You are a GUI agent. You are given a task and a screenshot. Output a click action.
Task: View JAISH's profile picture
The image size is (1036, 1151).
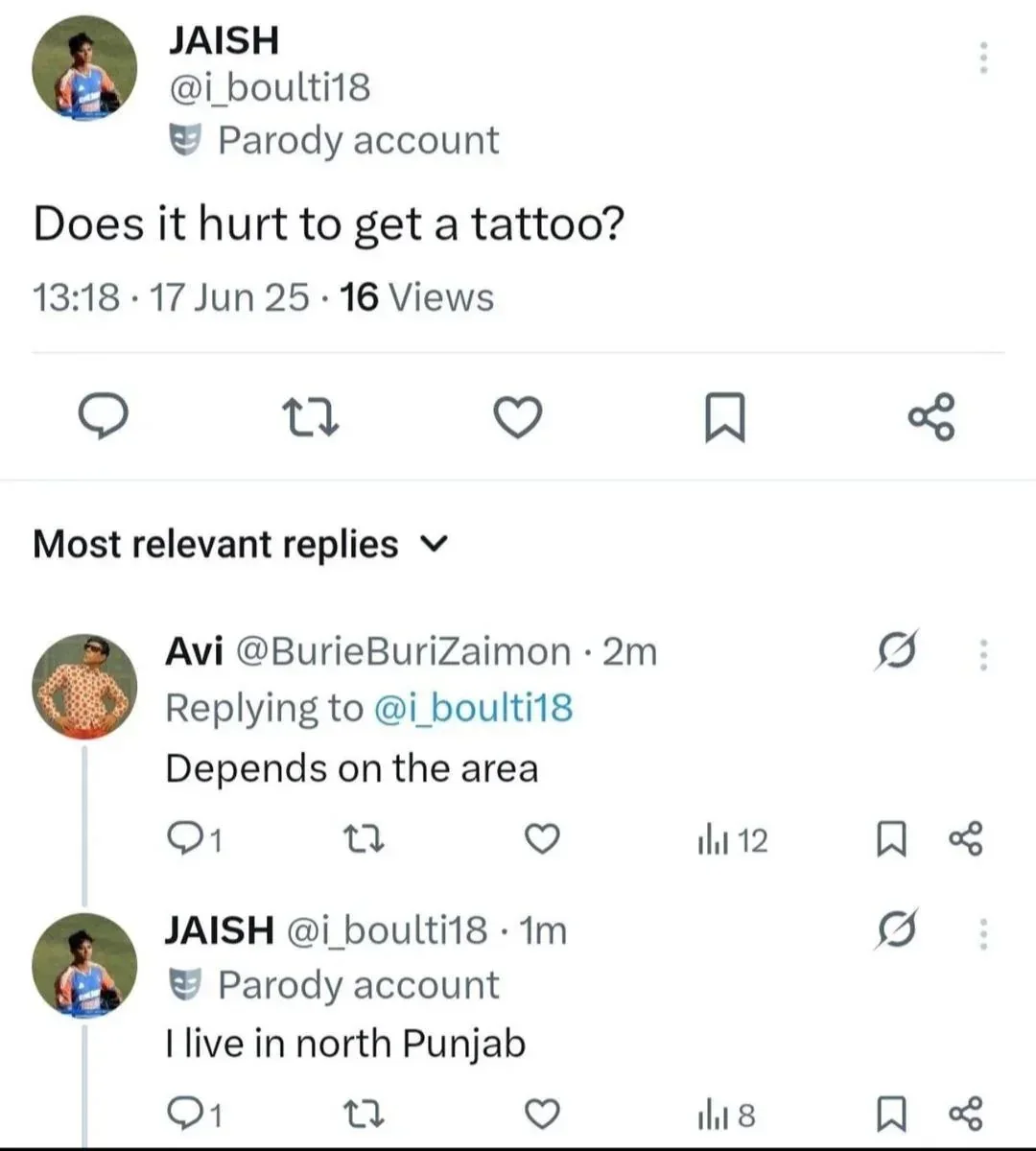(83, 68)
